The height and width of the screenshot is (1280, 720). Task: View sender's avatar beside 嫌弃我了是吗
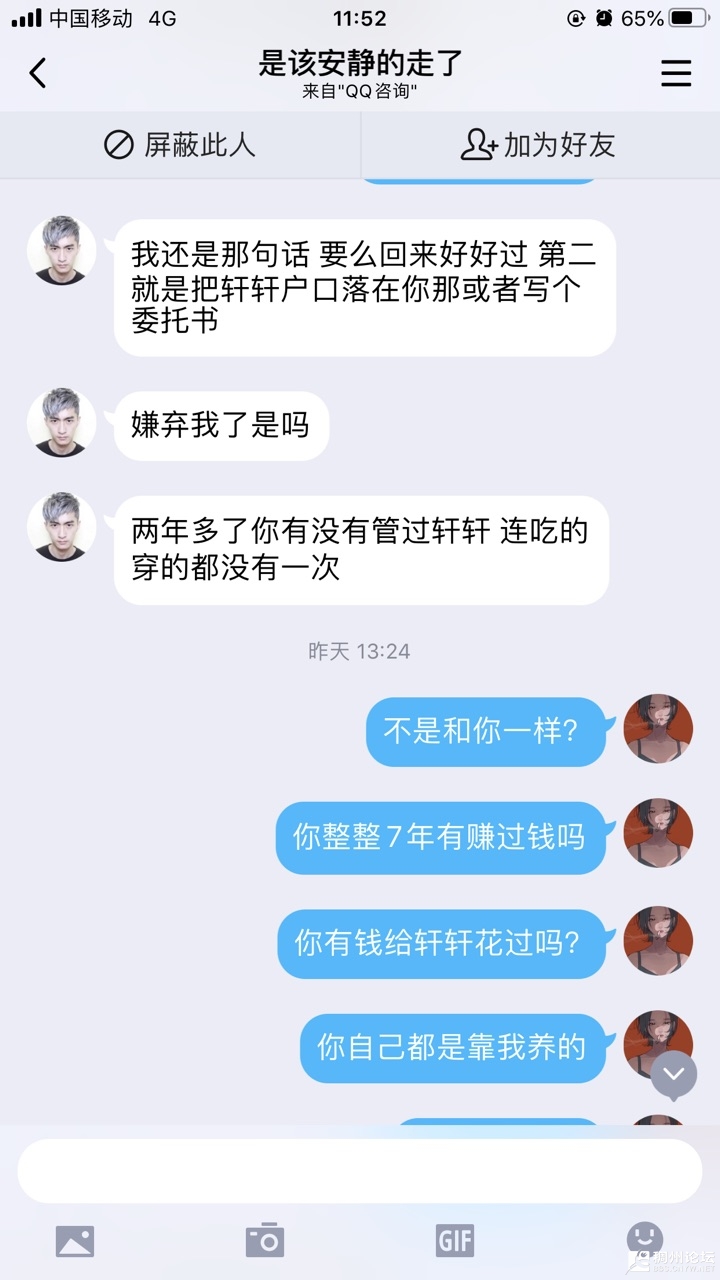[62, 422]
